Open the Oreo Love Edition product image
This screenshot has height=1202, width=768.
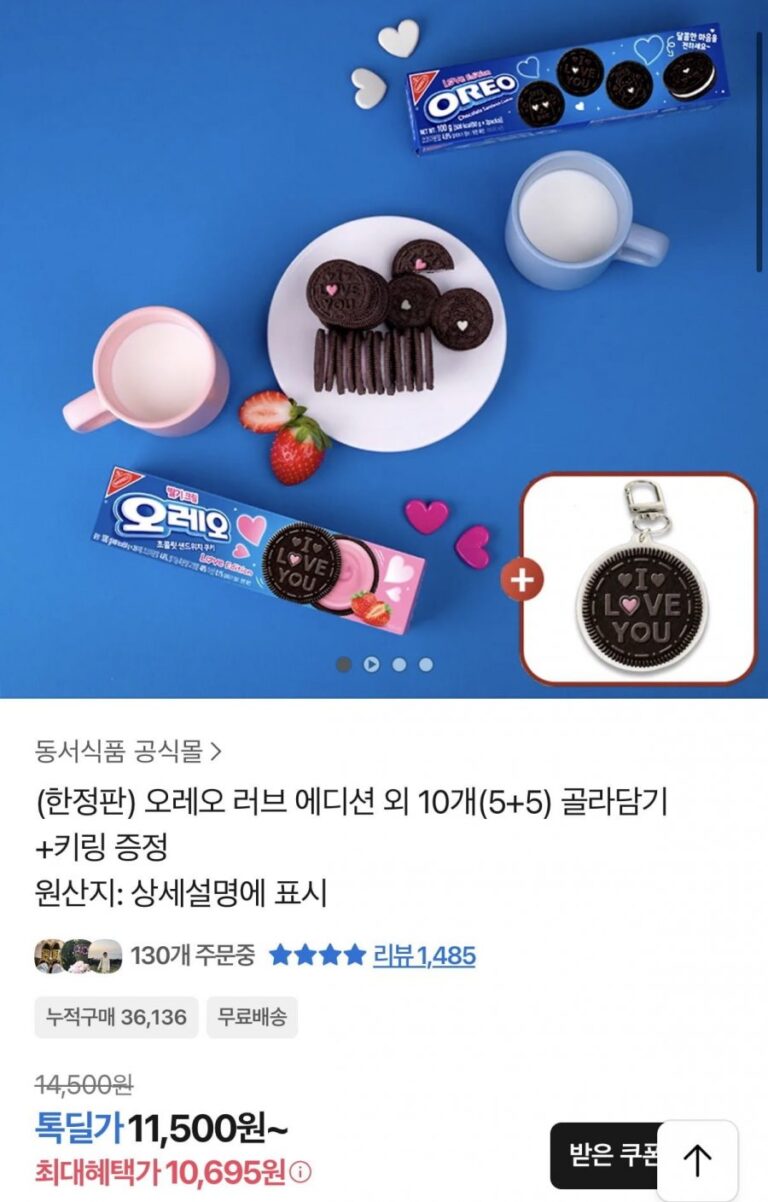click(384, 340)
